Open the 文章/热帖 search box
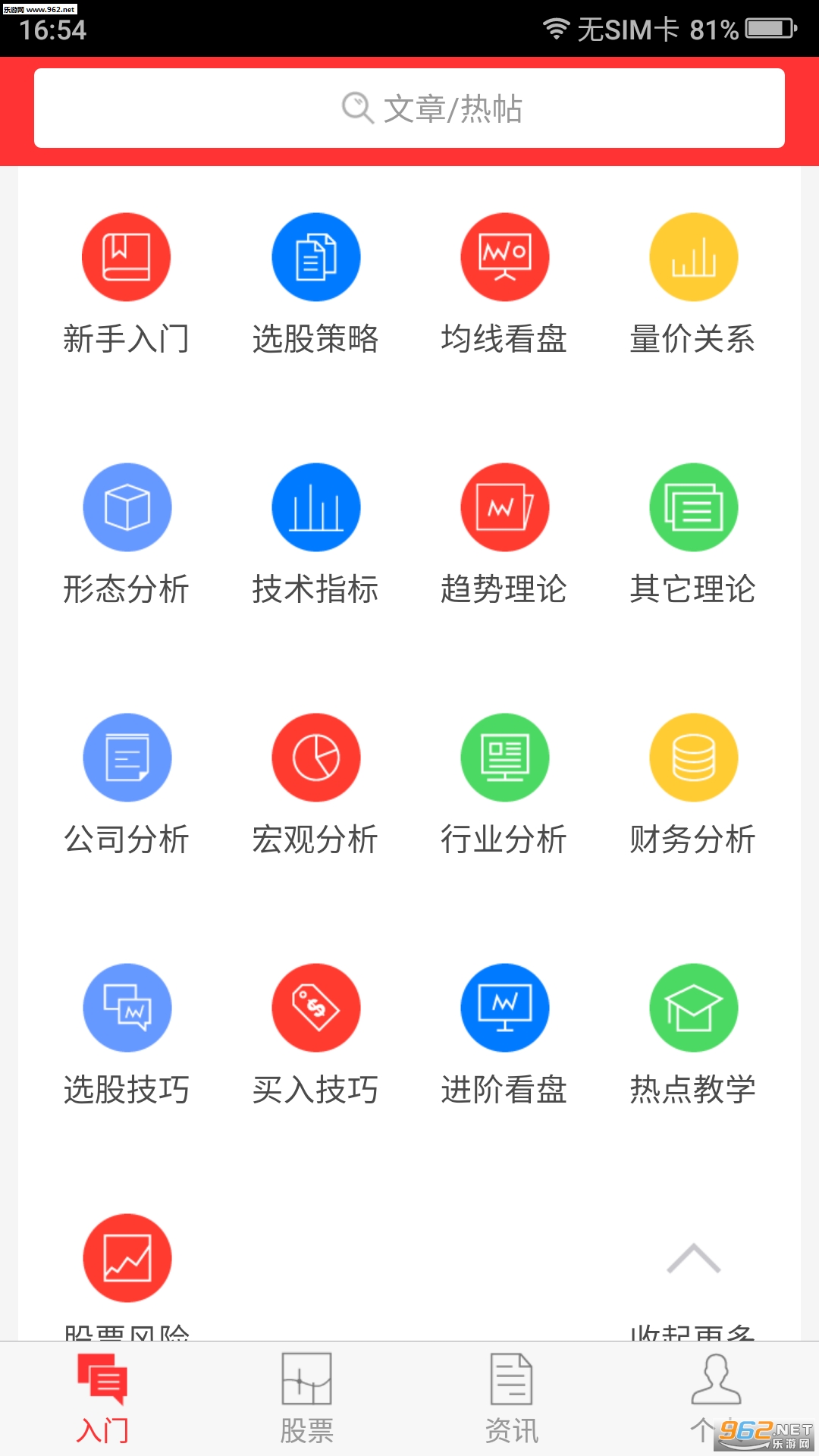Image resolution: width=819 pixels, height=1456 pixels. pos(409,108)
